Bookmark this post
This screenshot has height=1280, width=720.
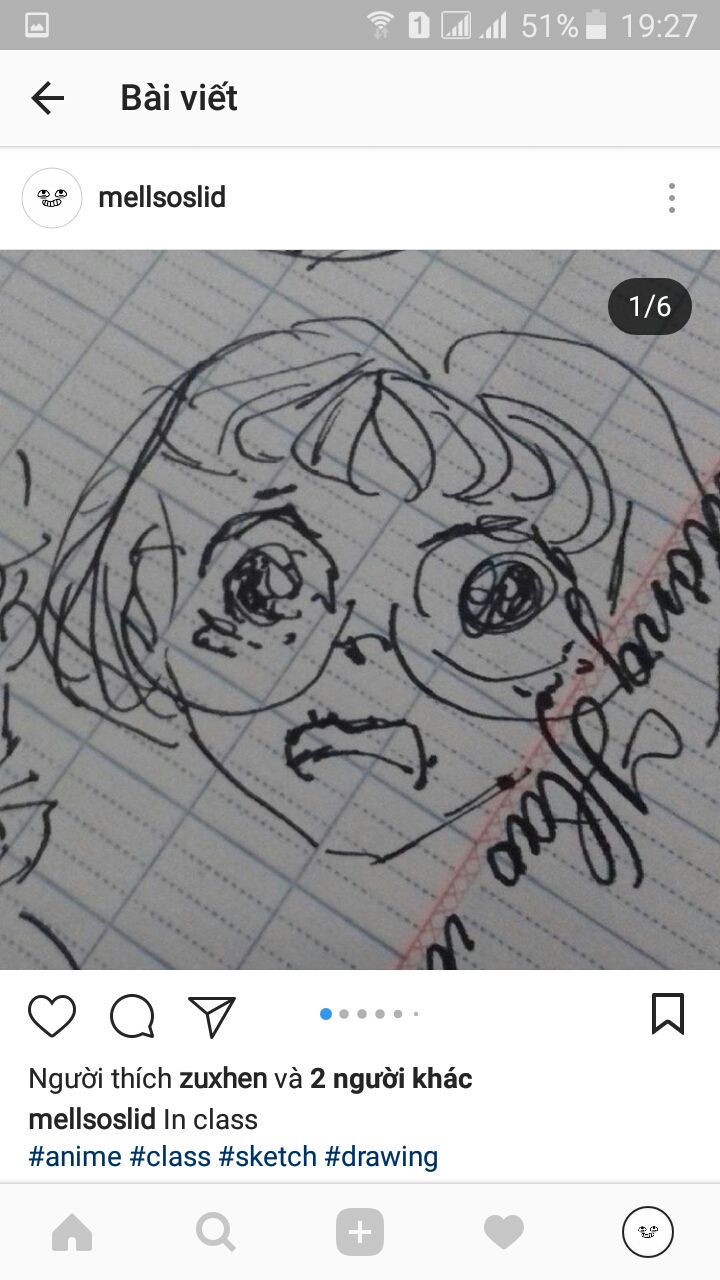pos(668,1013)
